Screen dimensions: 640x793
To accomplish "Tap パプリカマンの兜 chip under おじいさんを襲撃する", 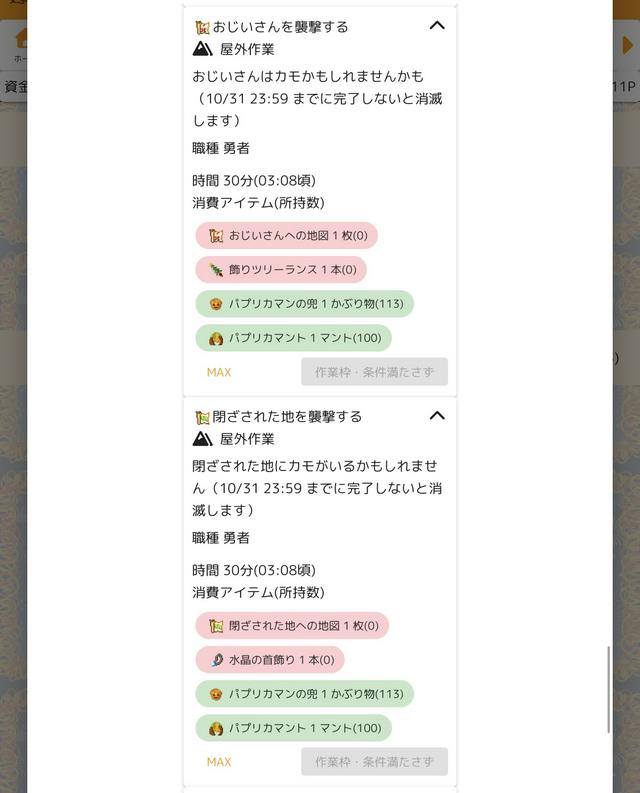I will (x=304, y=304).
